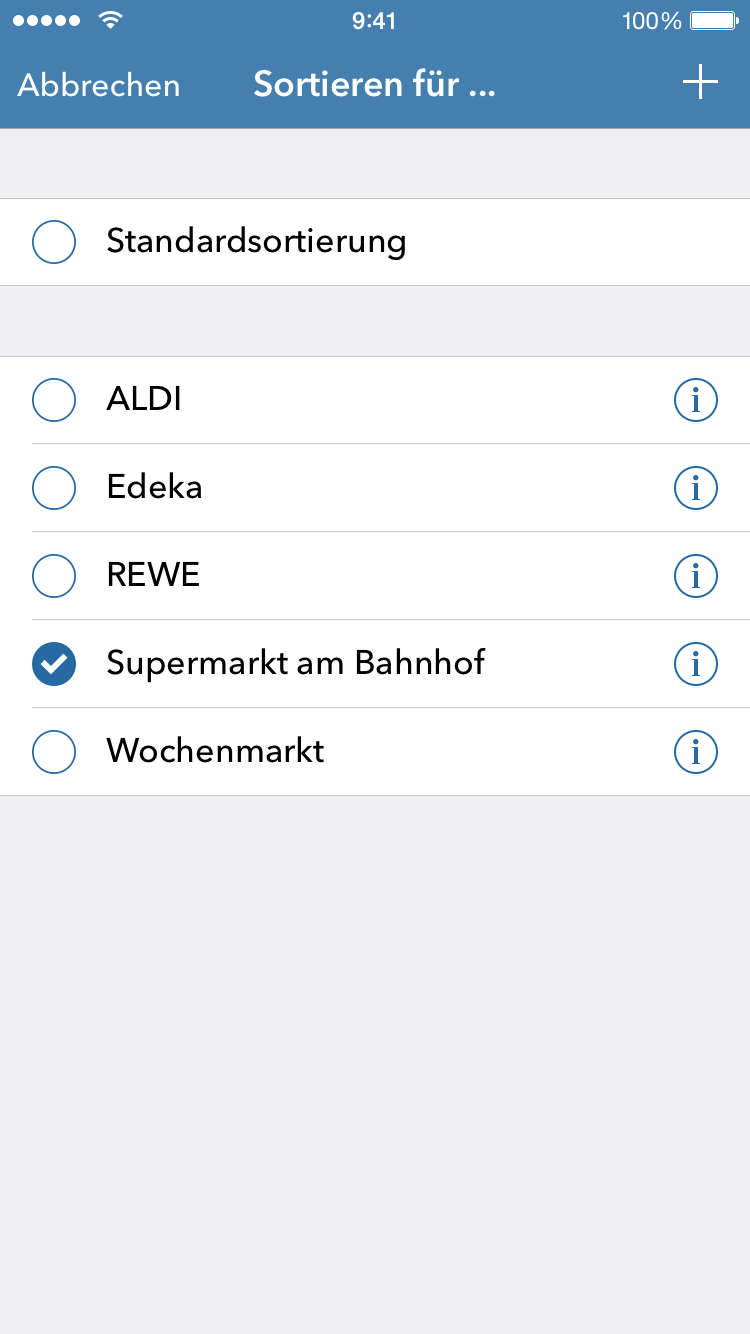Viewport: 750px width, 1334px height.
Task: Select Standardsortierung radio option
Action: pos(375,242)
